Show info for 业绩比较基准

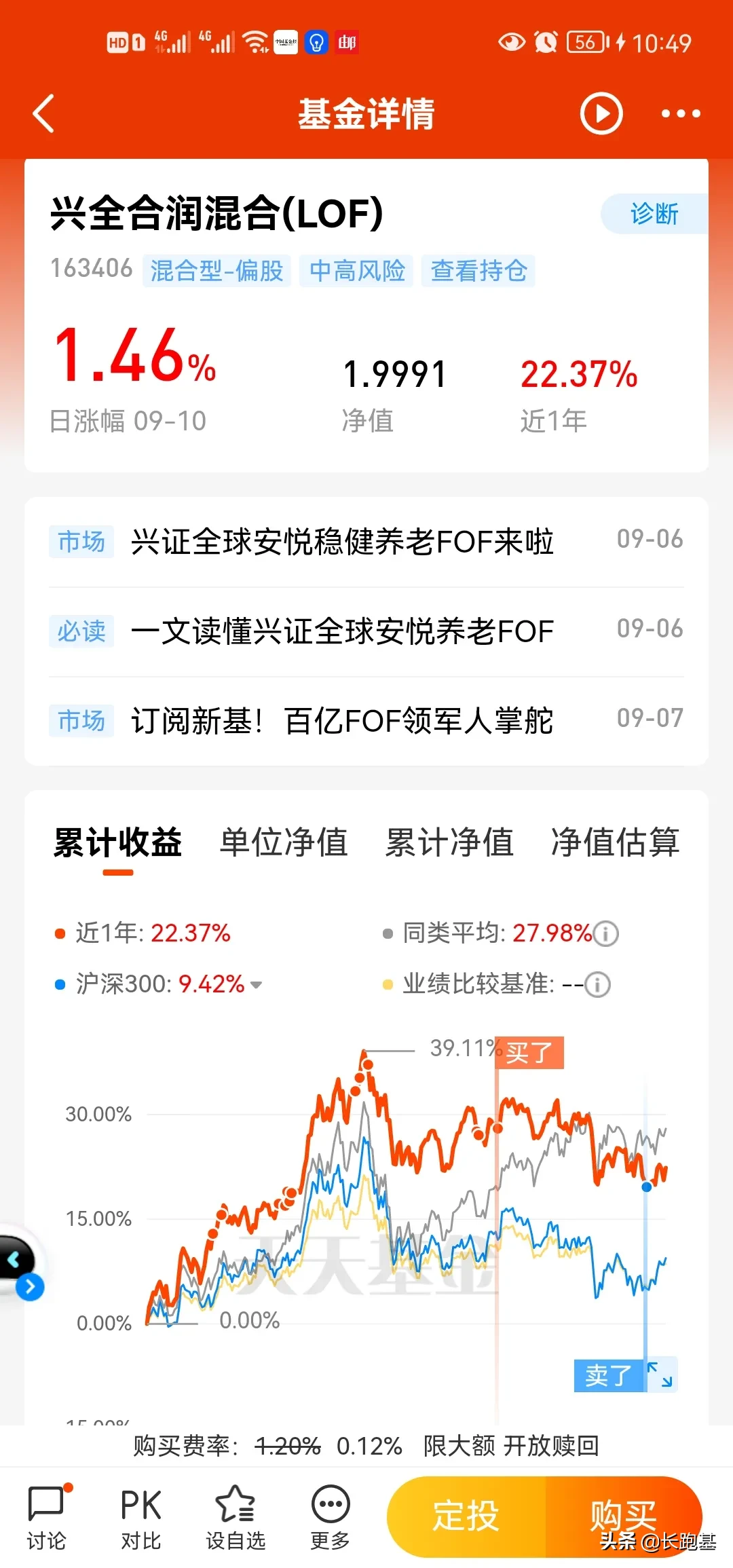[597, 985]
